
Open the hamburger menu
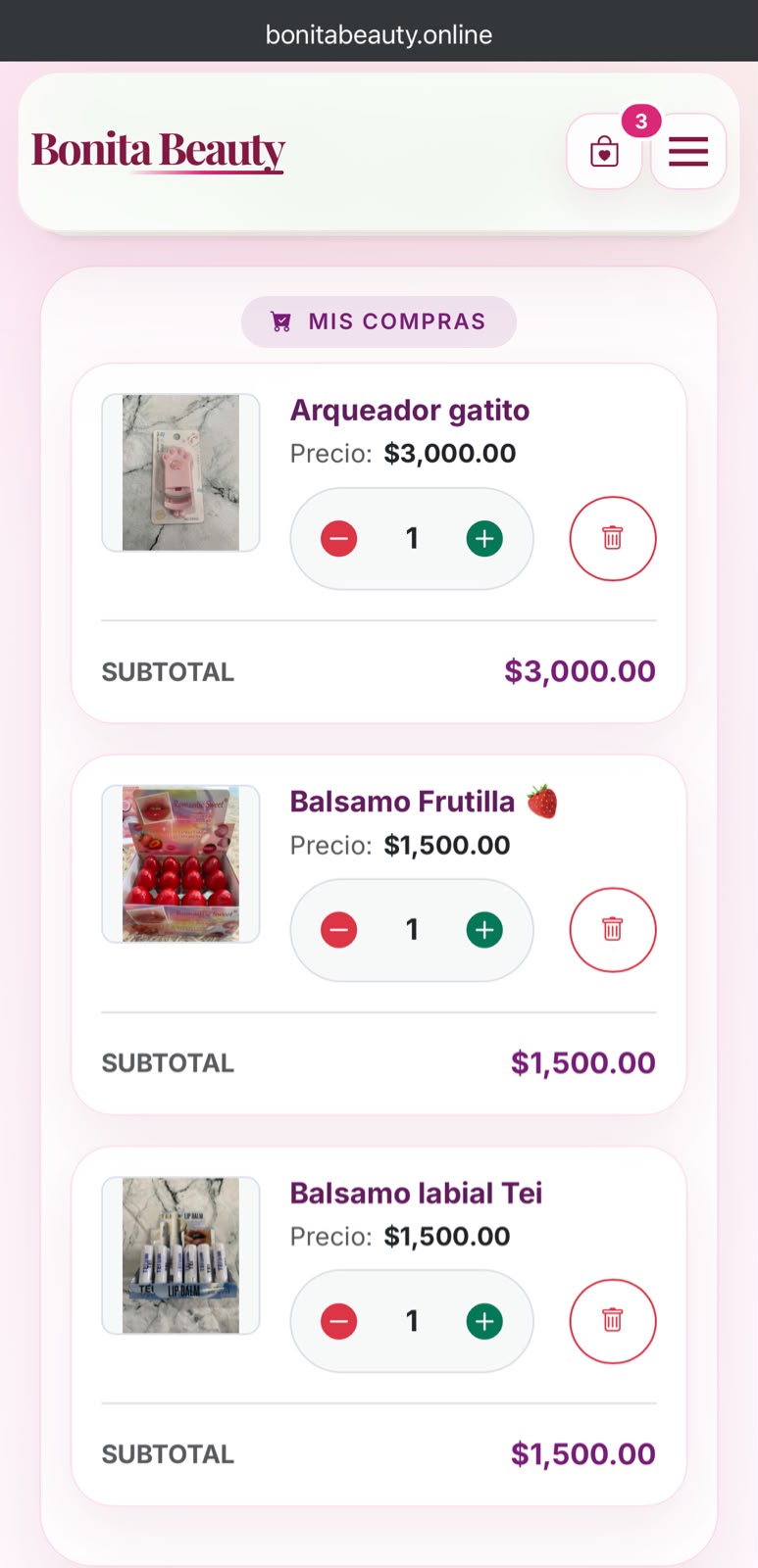pos(688,151)
